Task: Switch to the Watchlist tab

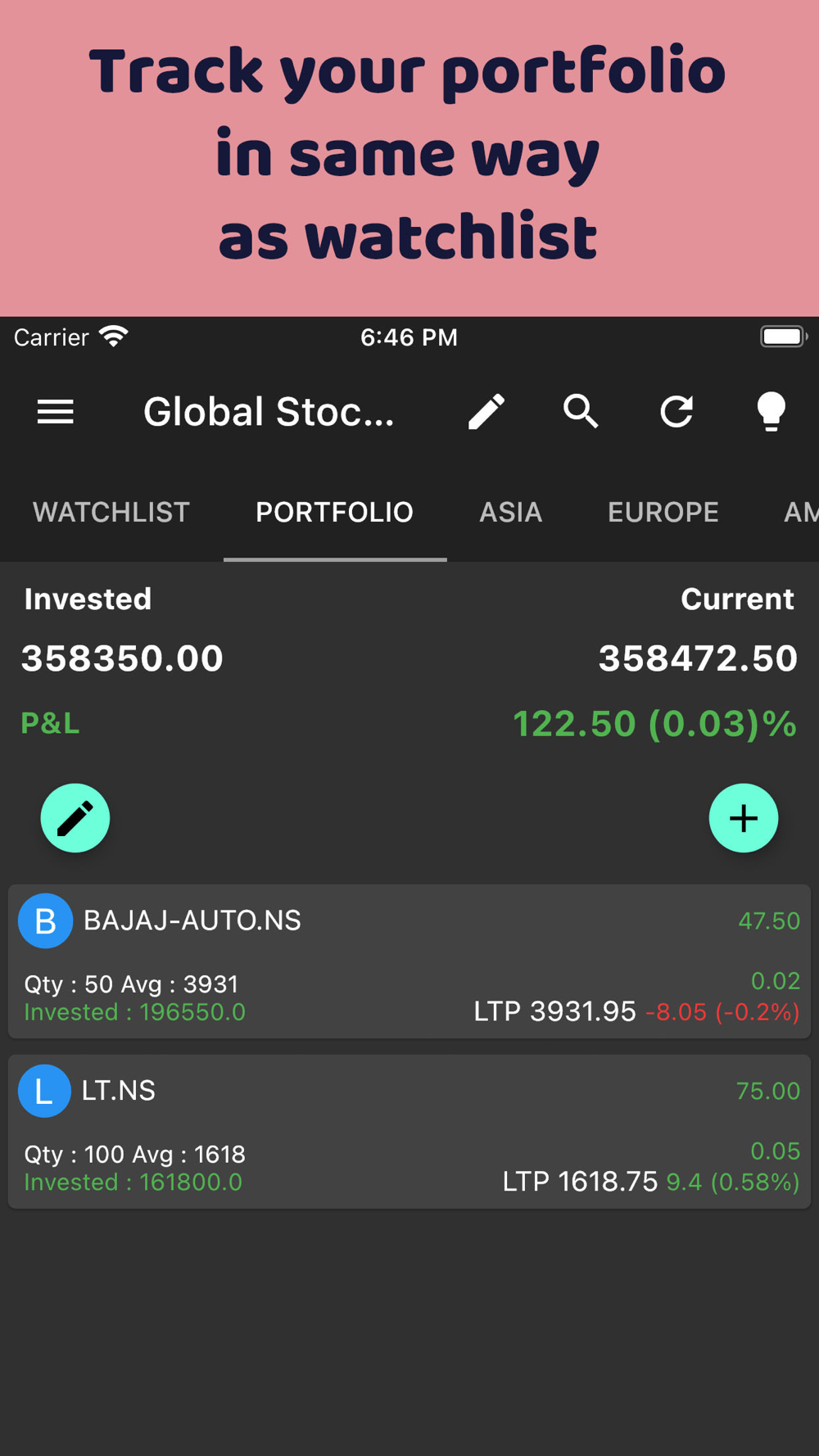Action: click(x=111, y=512)
